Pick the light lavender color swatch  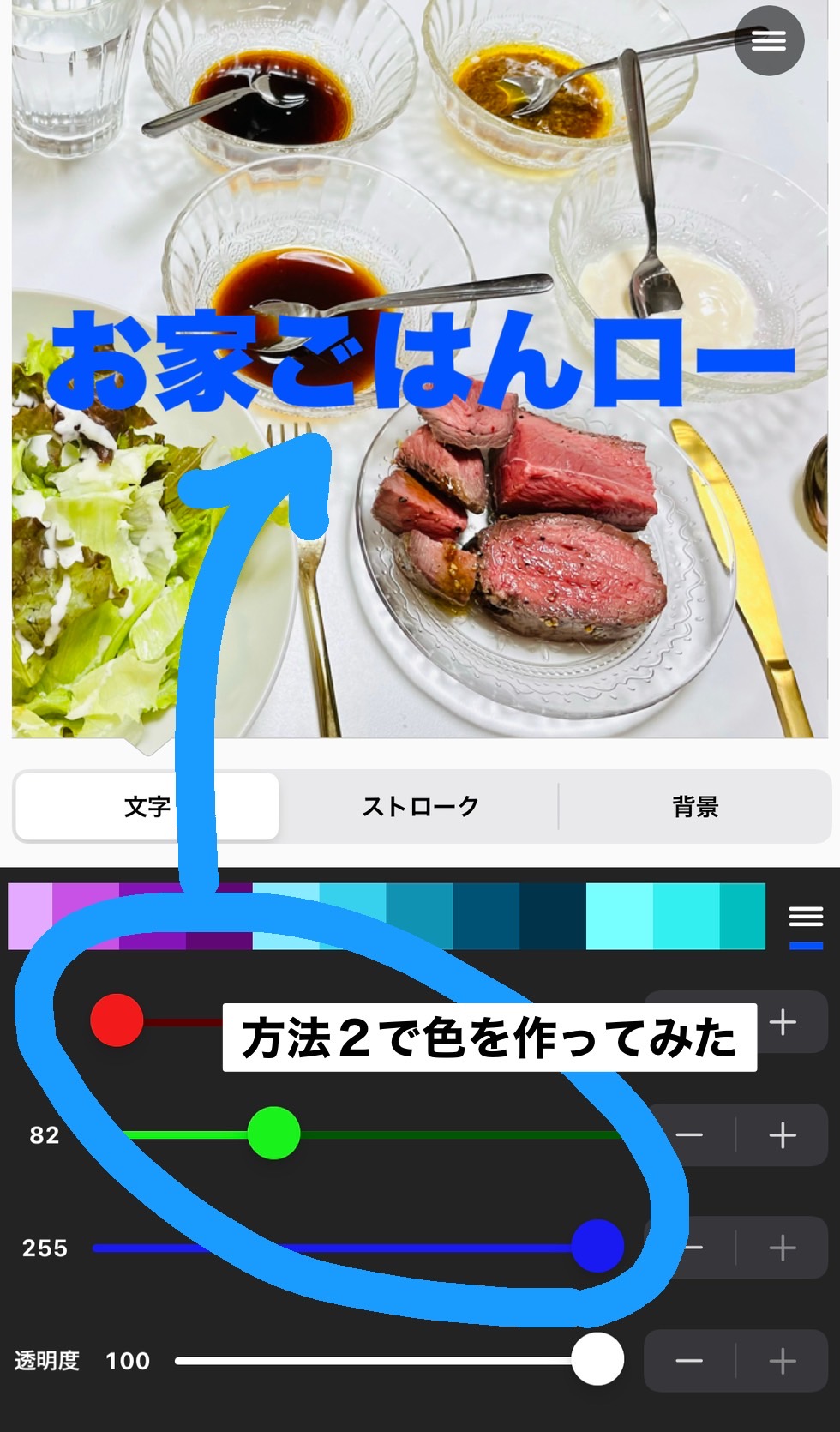click(30, 917)
